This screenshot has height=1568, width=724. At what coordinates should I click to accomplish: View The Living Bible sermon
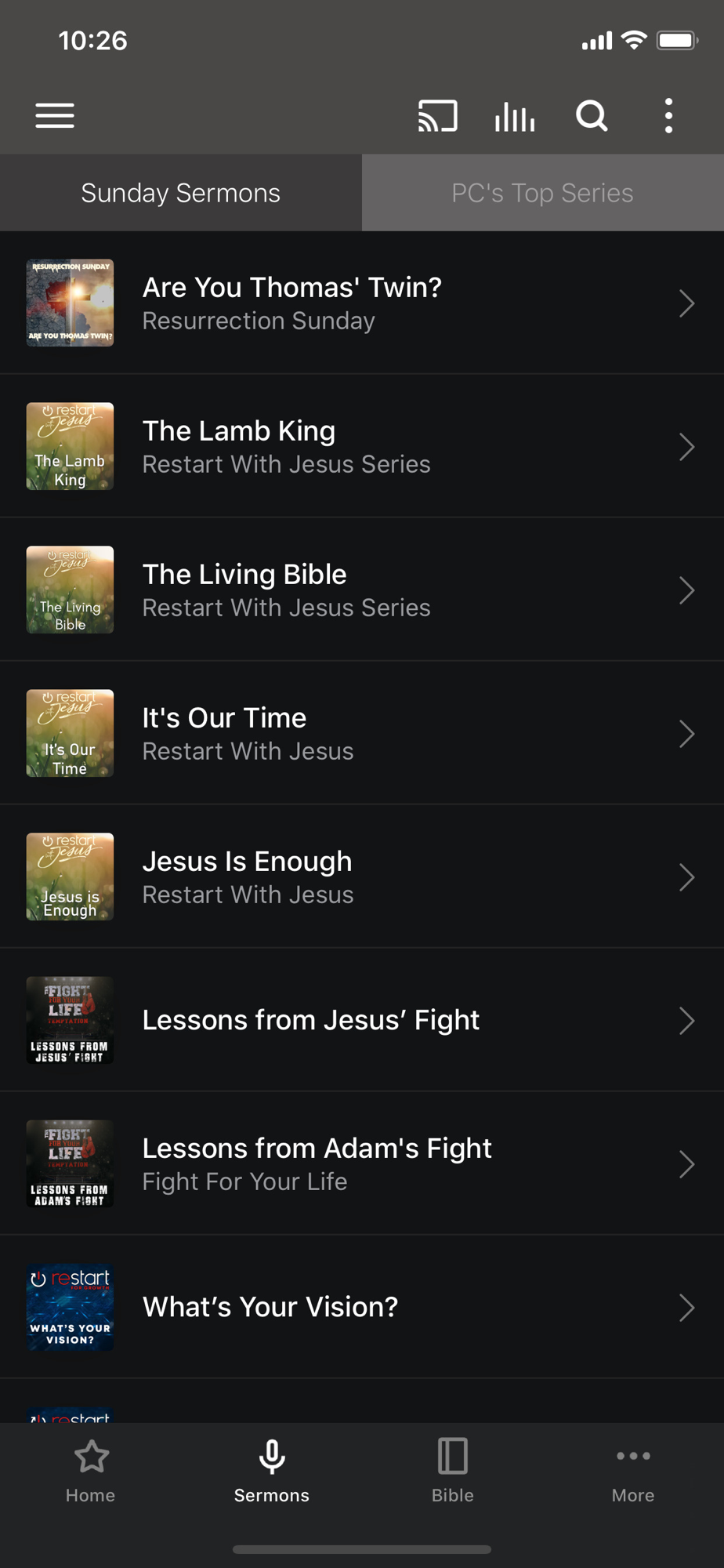click(362, 590)
